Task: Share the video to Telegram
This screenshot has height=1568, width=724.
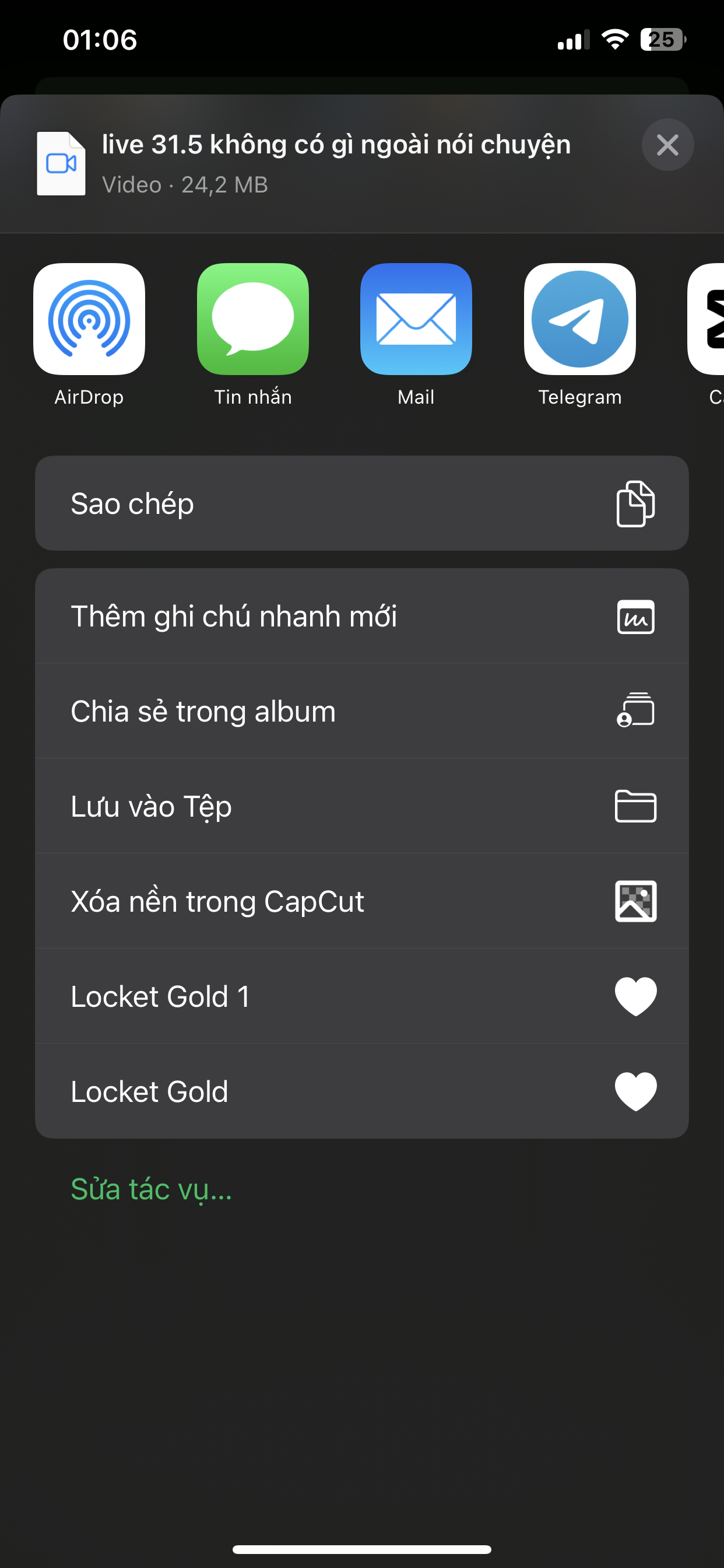Action: 580,319
